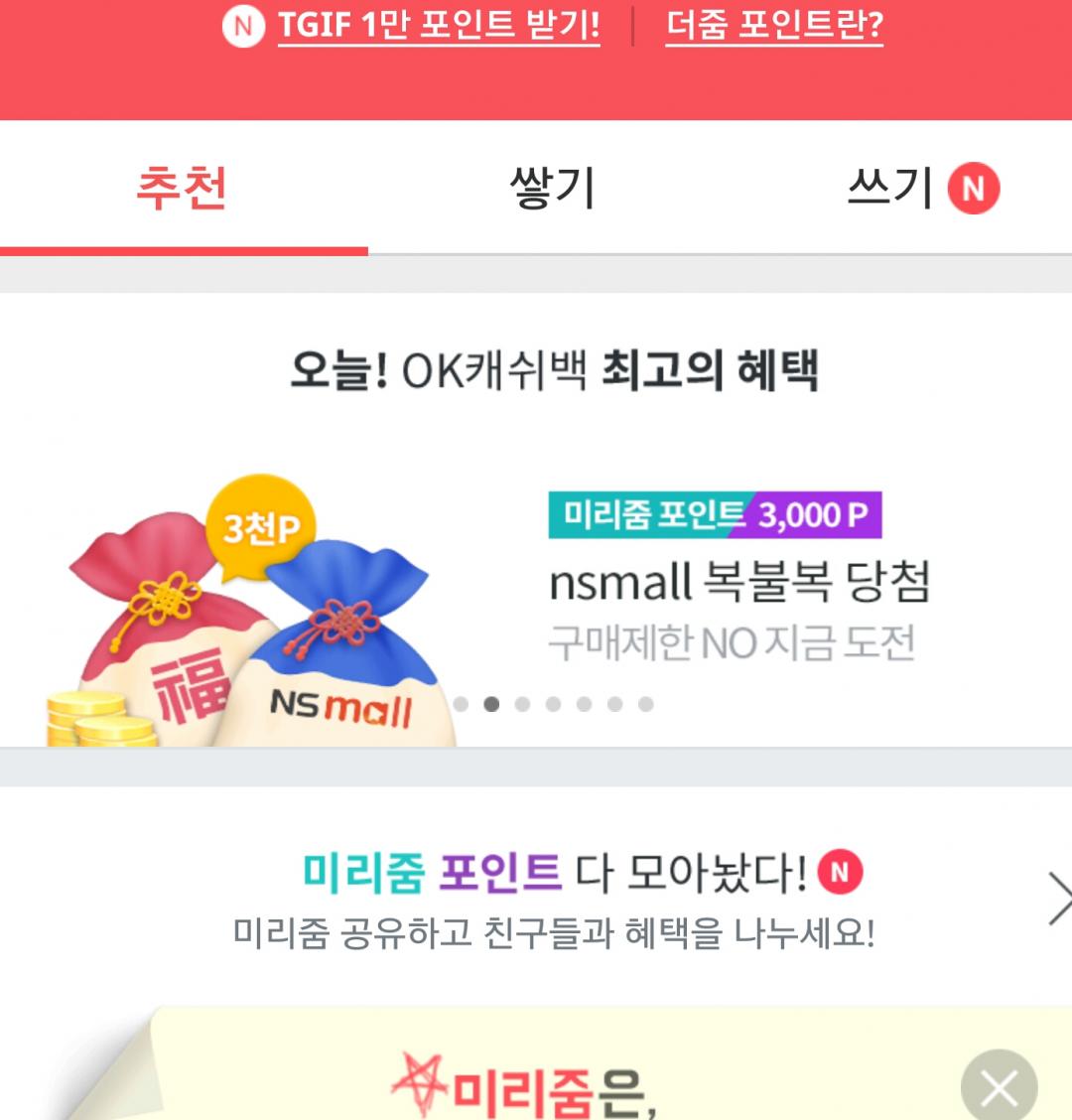Switch to the 쌓기 tab
The image size is (1072, 1120).
(552, 189)
